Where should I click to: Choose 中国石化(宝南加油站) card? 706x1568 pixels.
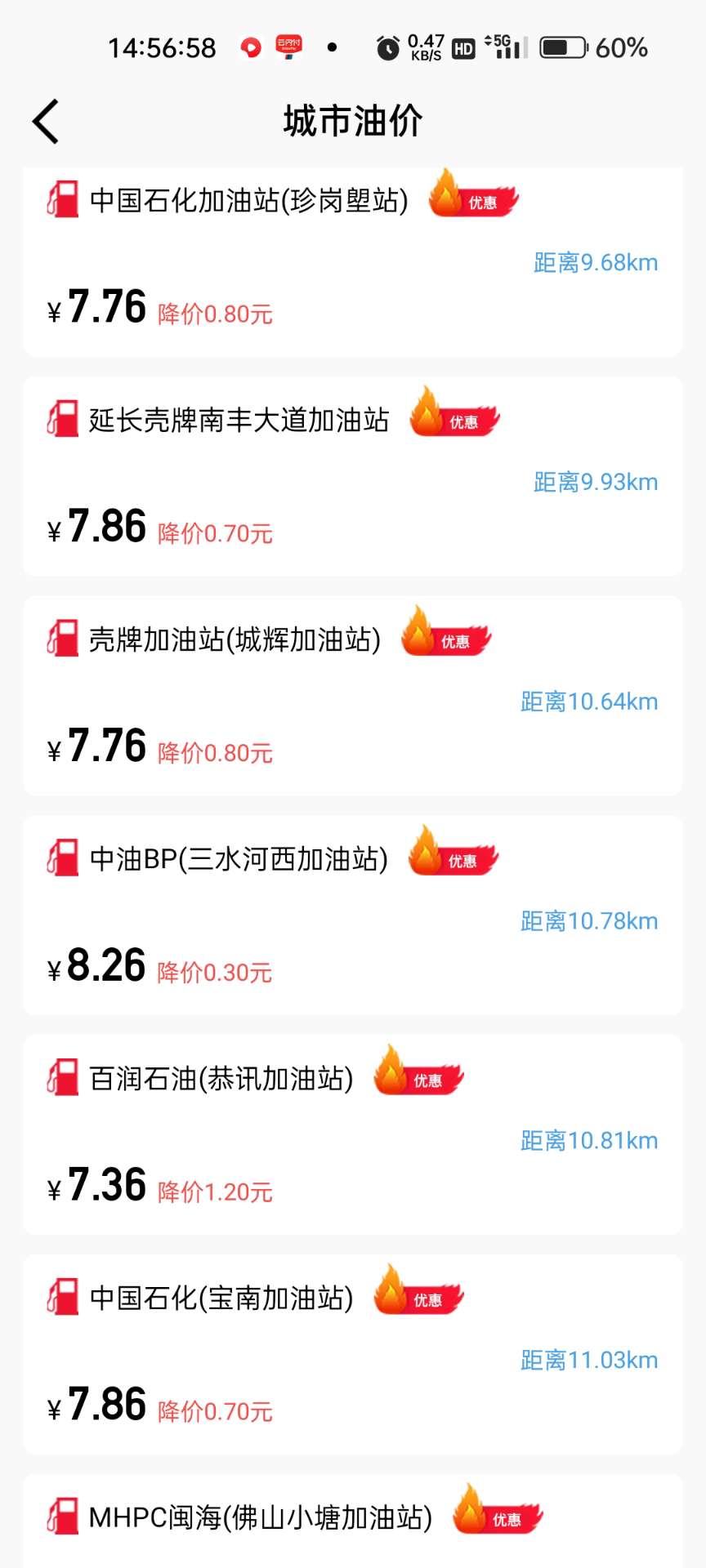coord(351,1354)
